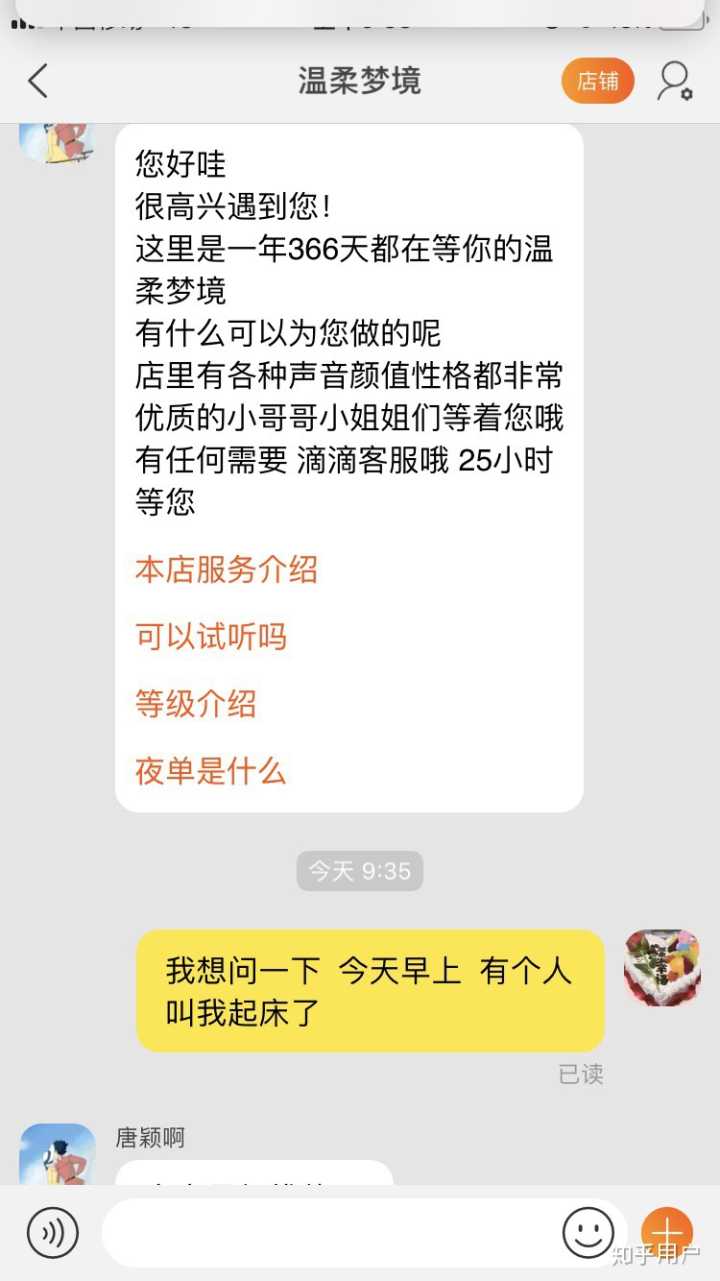The image size is (720, 1281).
Task: Open my own cake avatar
Action: pyautogui.click(x=662, y=967)
